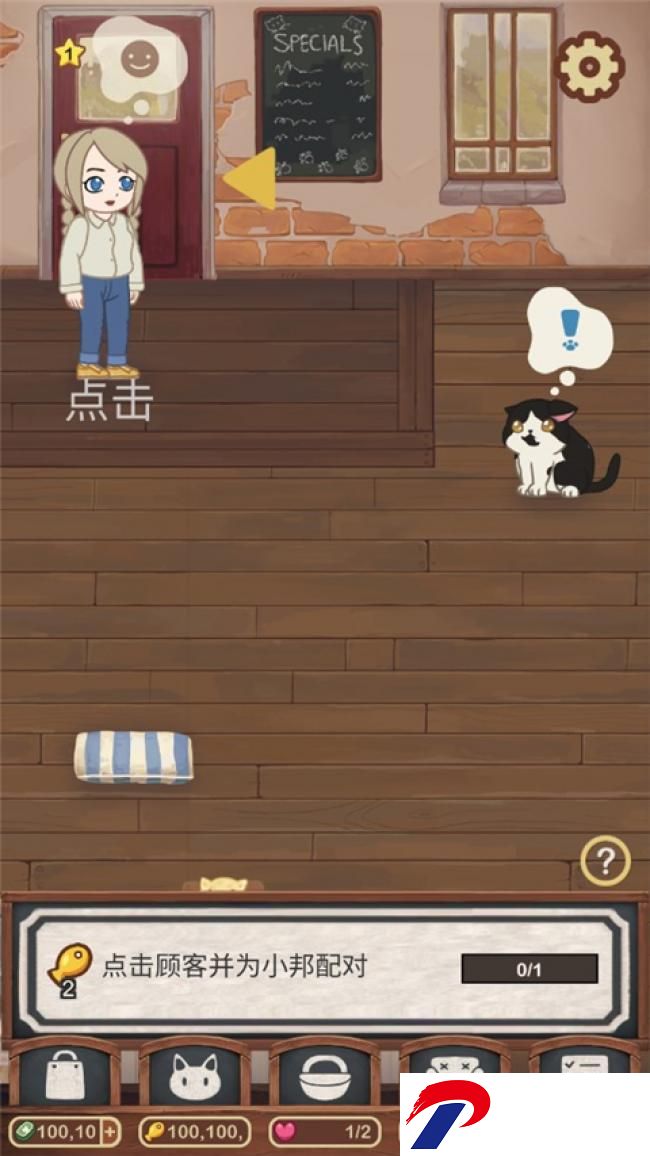Open the settings gear
Viewport: 650px width, 1156px height.
(588, 66)
